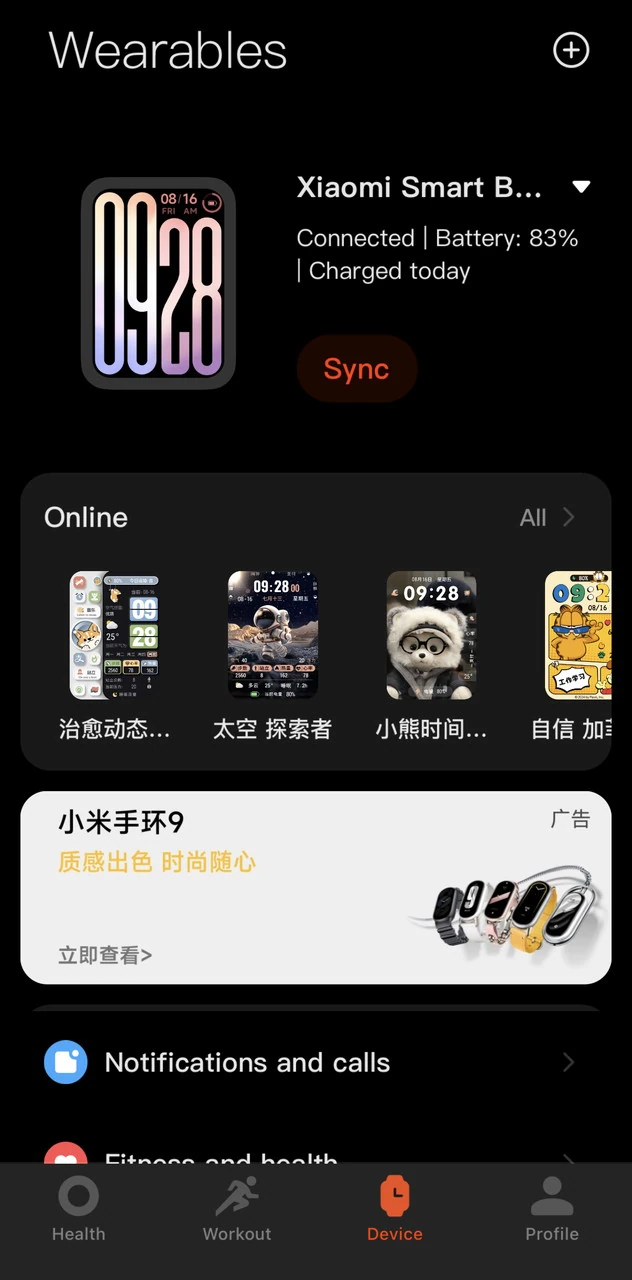The width and height of the screenshot is (632, 1280).
Task: Select the 小熊时间 watch face
Action: (431, 636)
